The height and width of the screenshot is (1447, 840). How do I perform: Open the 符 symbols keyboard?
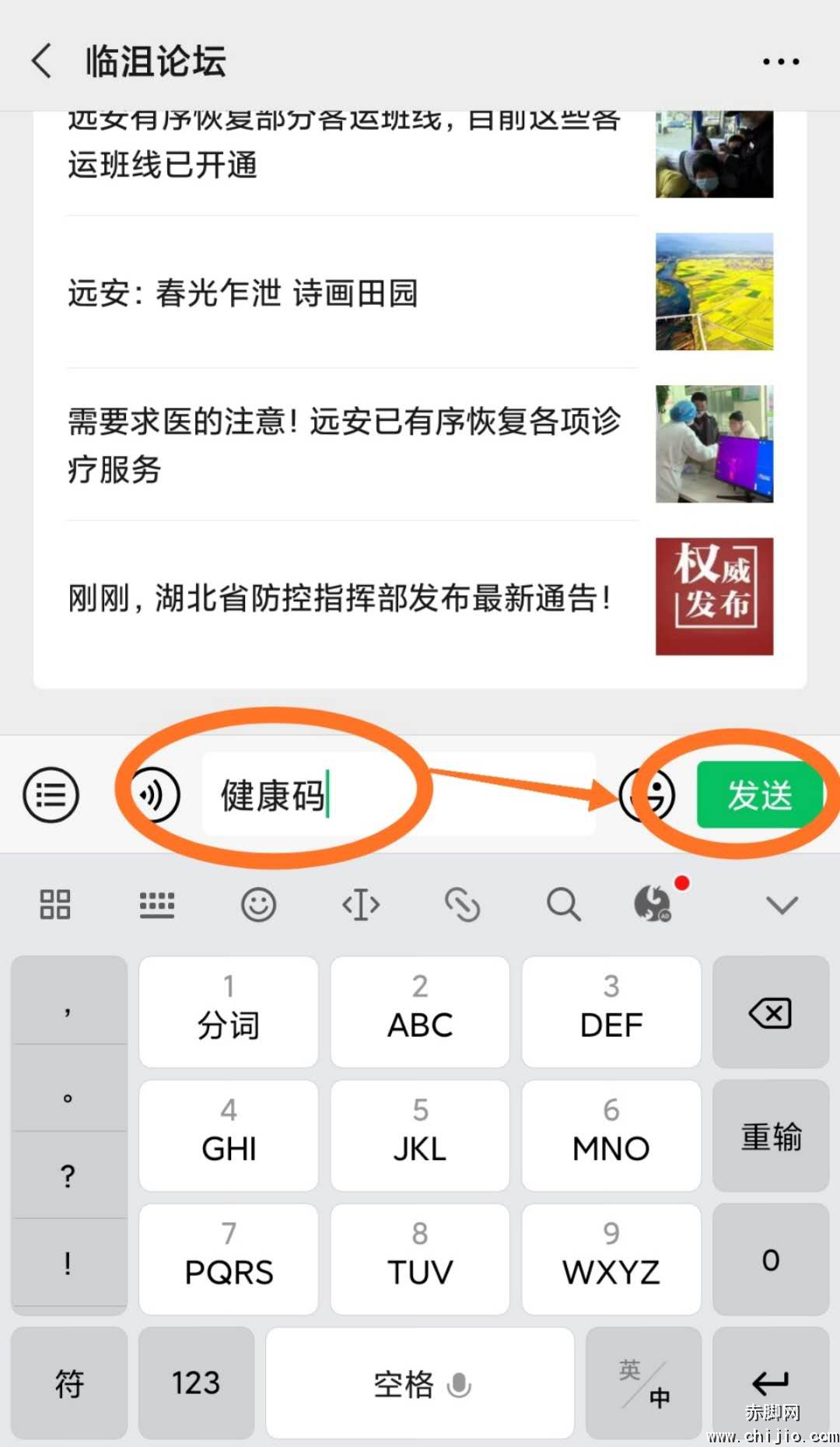point(69,1383)
